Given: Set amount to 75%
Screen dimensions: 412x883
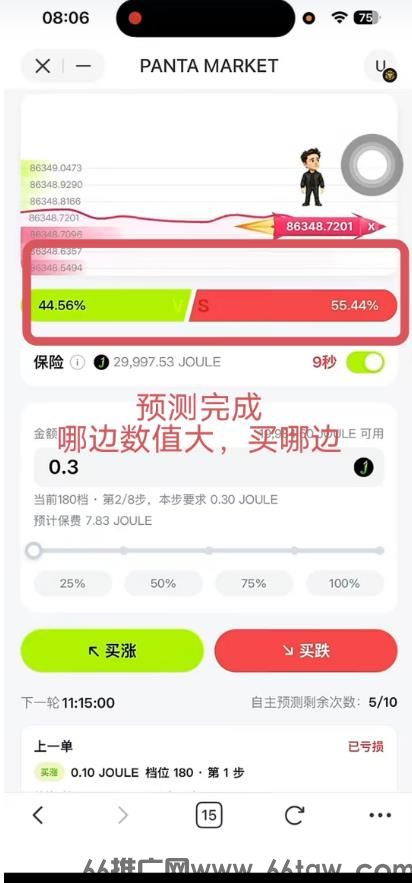Looking at the screenshot, I should 254,583.
